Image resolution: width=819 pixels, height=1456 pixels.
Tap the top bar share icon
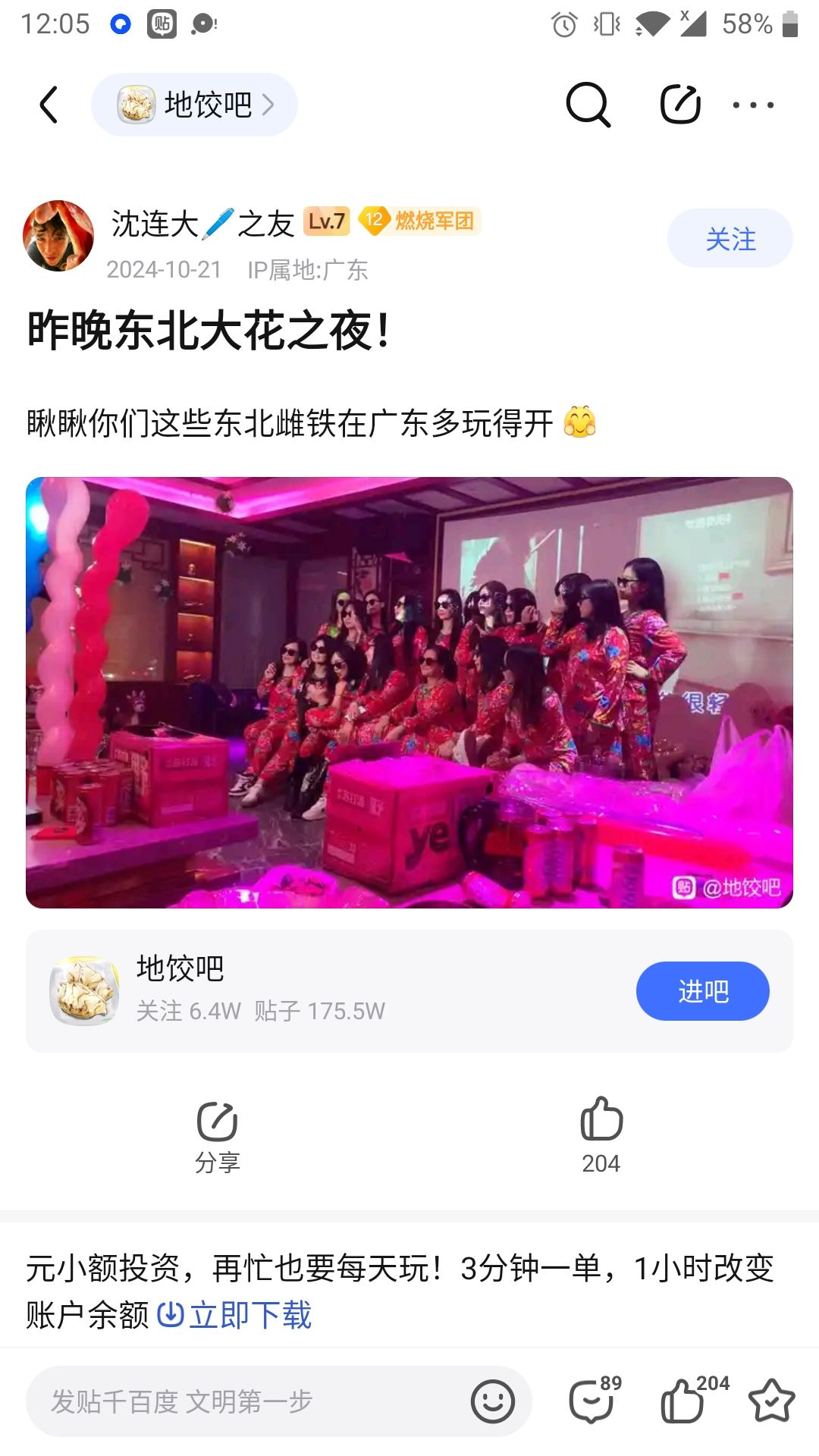680,105
